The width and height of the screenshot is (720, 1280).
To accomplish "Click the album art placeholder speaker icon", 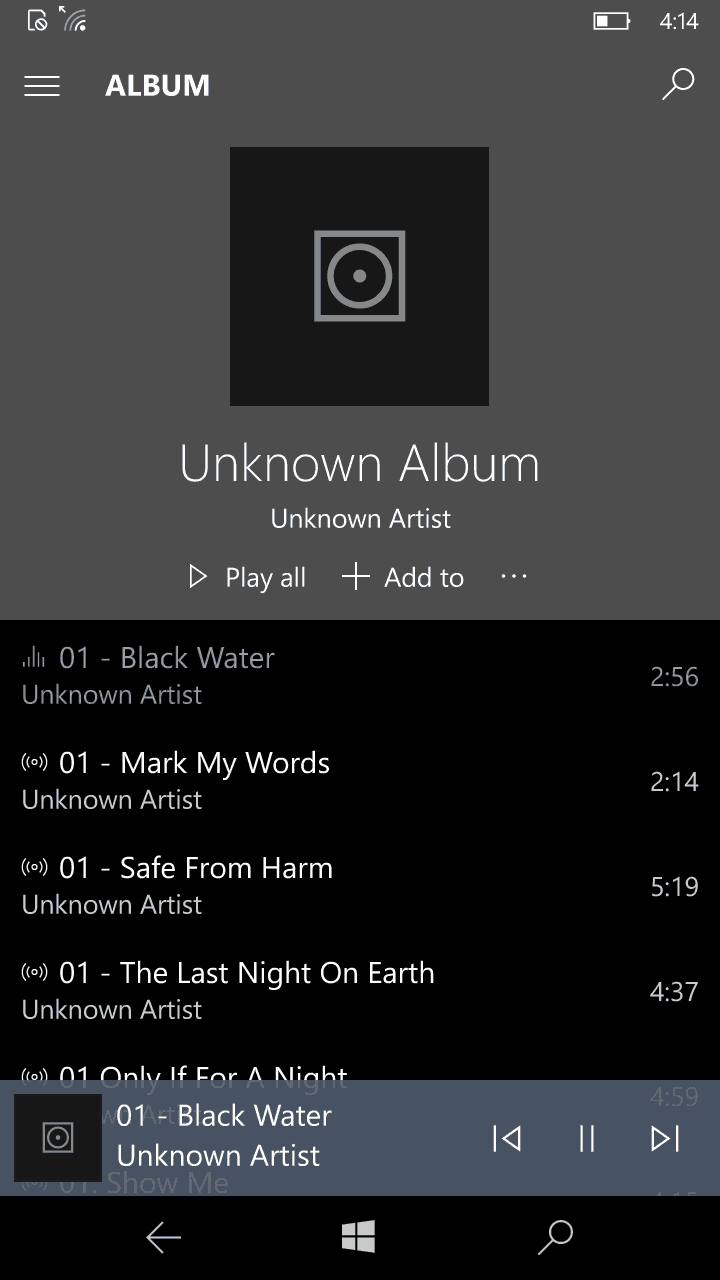I will (x=359, y=277).
